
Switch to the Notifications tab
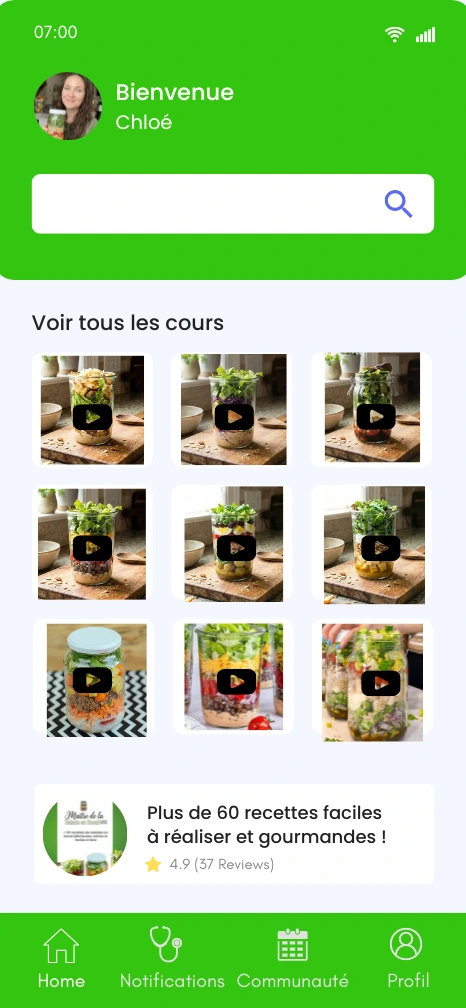click(172, 958)
